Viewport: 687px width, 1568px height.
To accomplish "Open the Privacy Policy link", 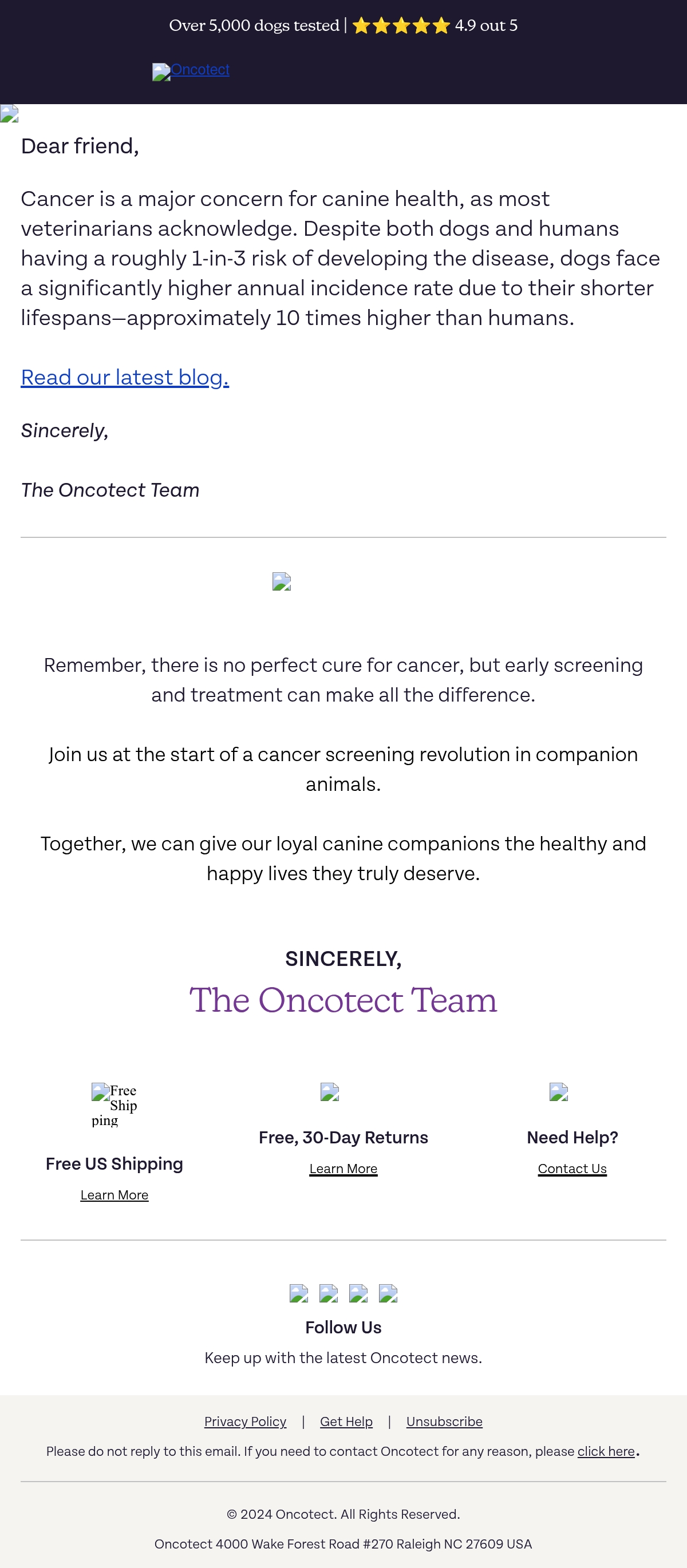I will pyautogui.click(x=246, y=1422).
